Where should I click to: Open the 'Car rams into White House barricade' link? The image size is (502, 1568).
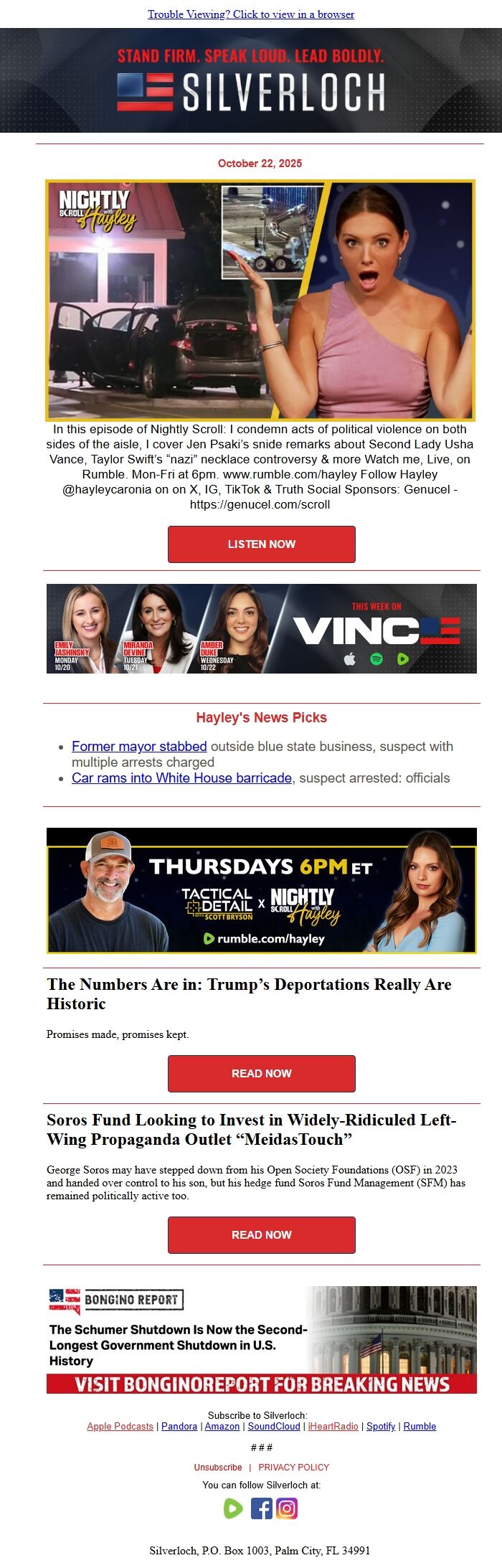[x=181, y=778]
